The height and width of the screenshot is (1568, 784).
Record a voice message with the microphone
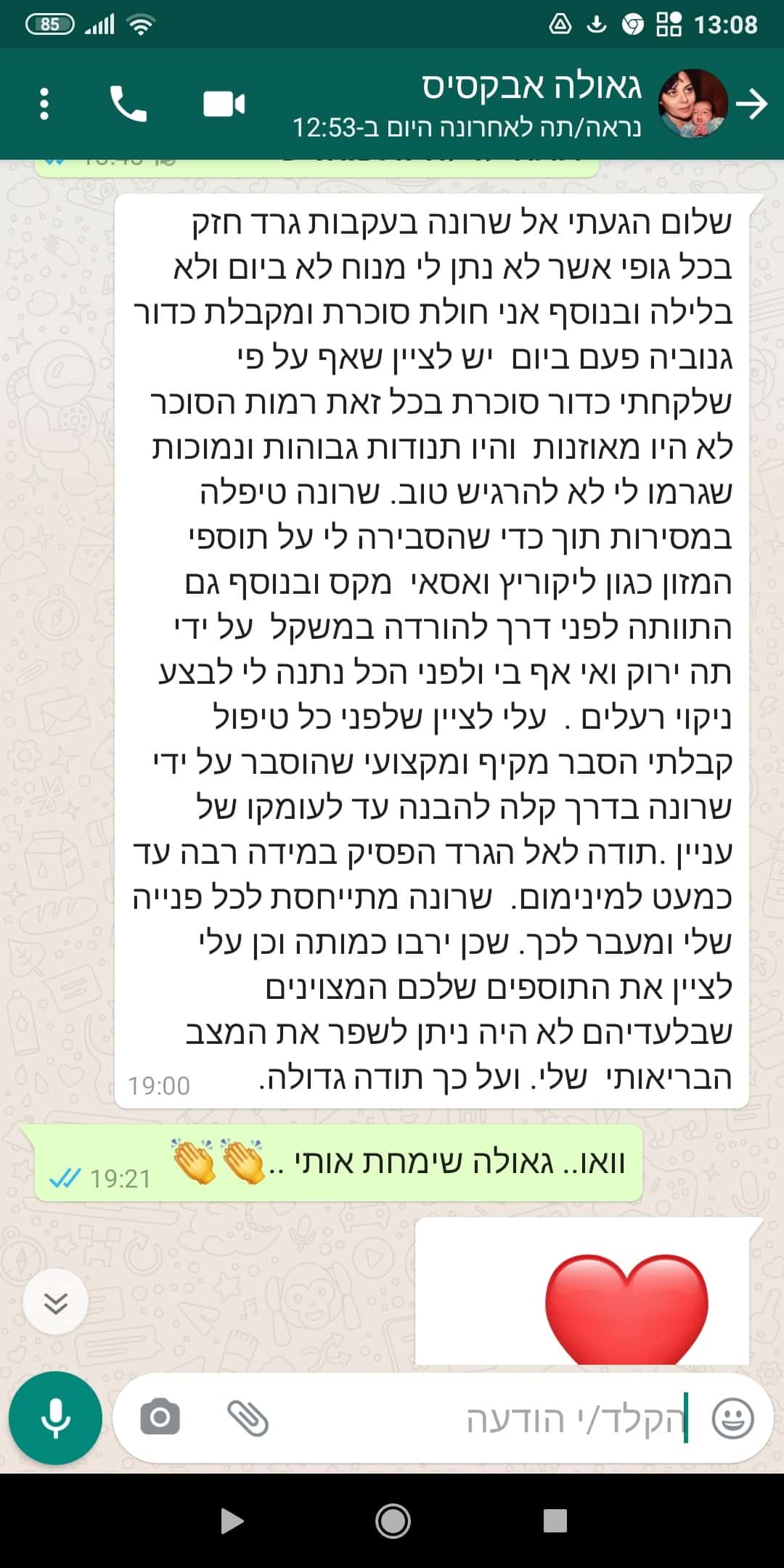pos(55,1418)
